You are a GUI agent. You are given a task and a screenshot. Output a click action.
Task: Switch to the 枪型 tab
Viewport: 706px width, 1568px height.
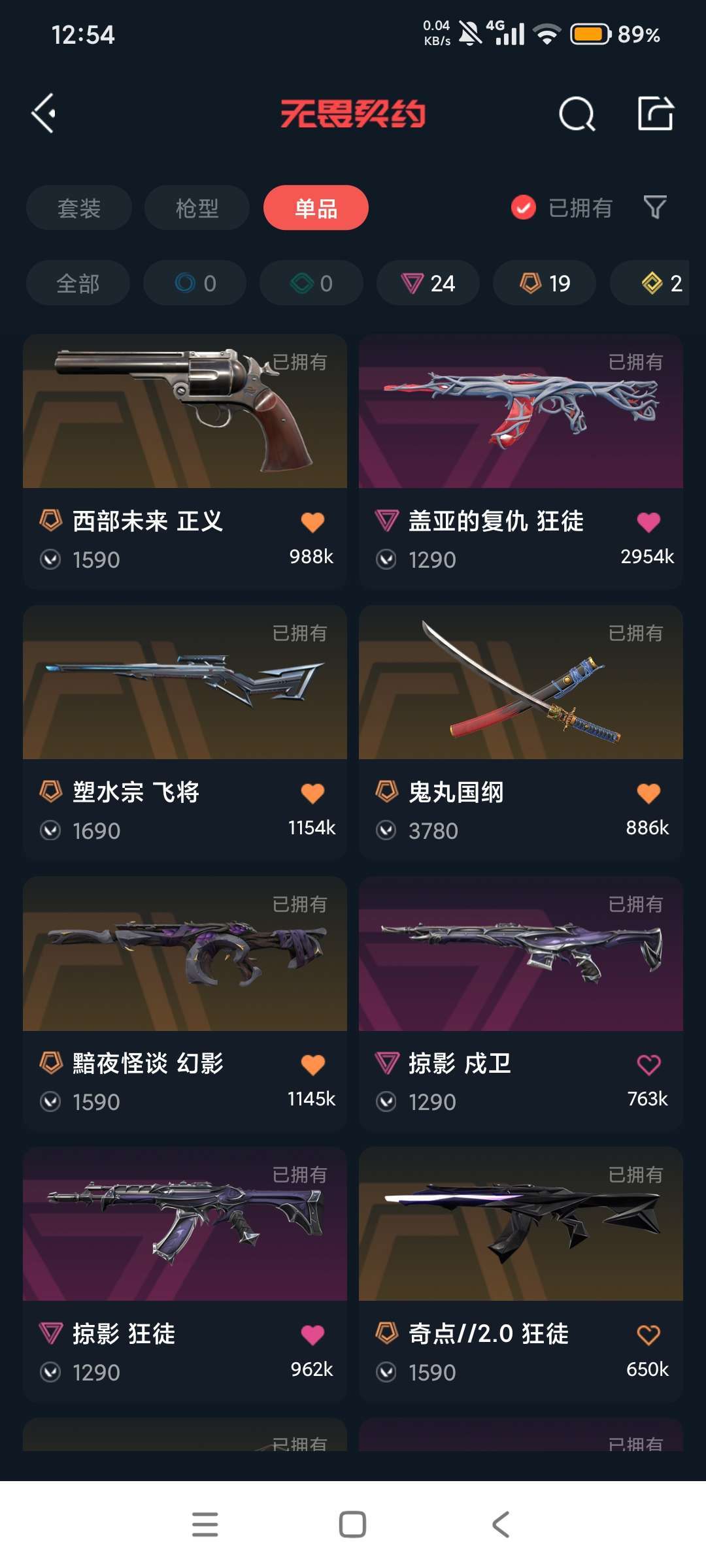[197, 208]
